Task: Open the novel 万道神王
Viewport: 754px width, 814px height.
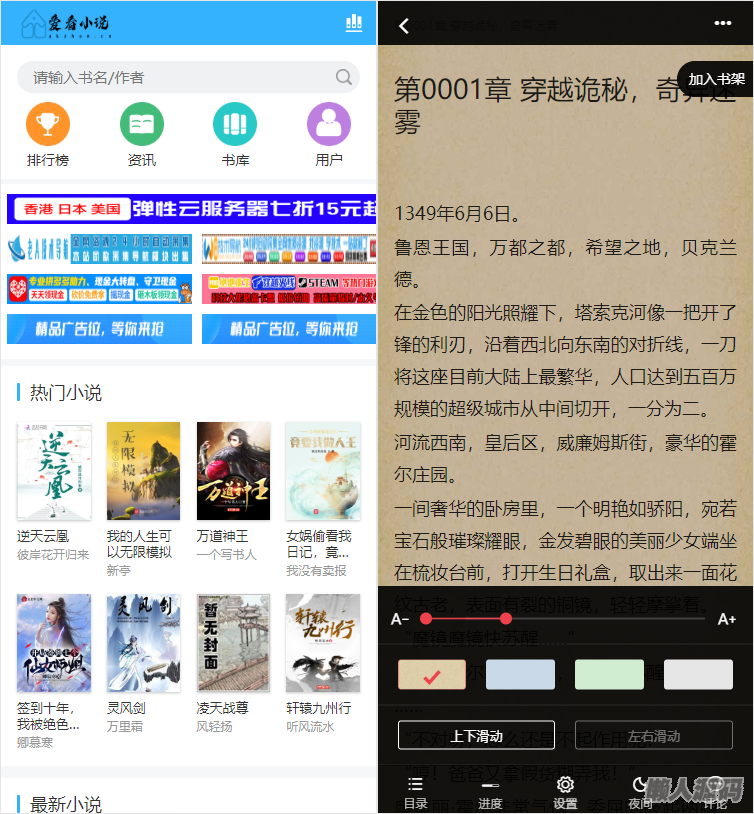Action: 233,472
